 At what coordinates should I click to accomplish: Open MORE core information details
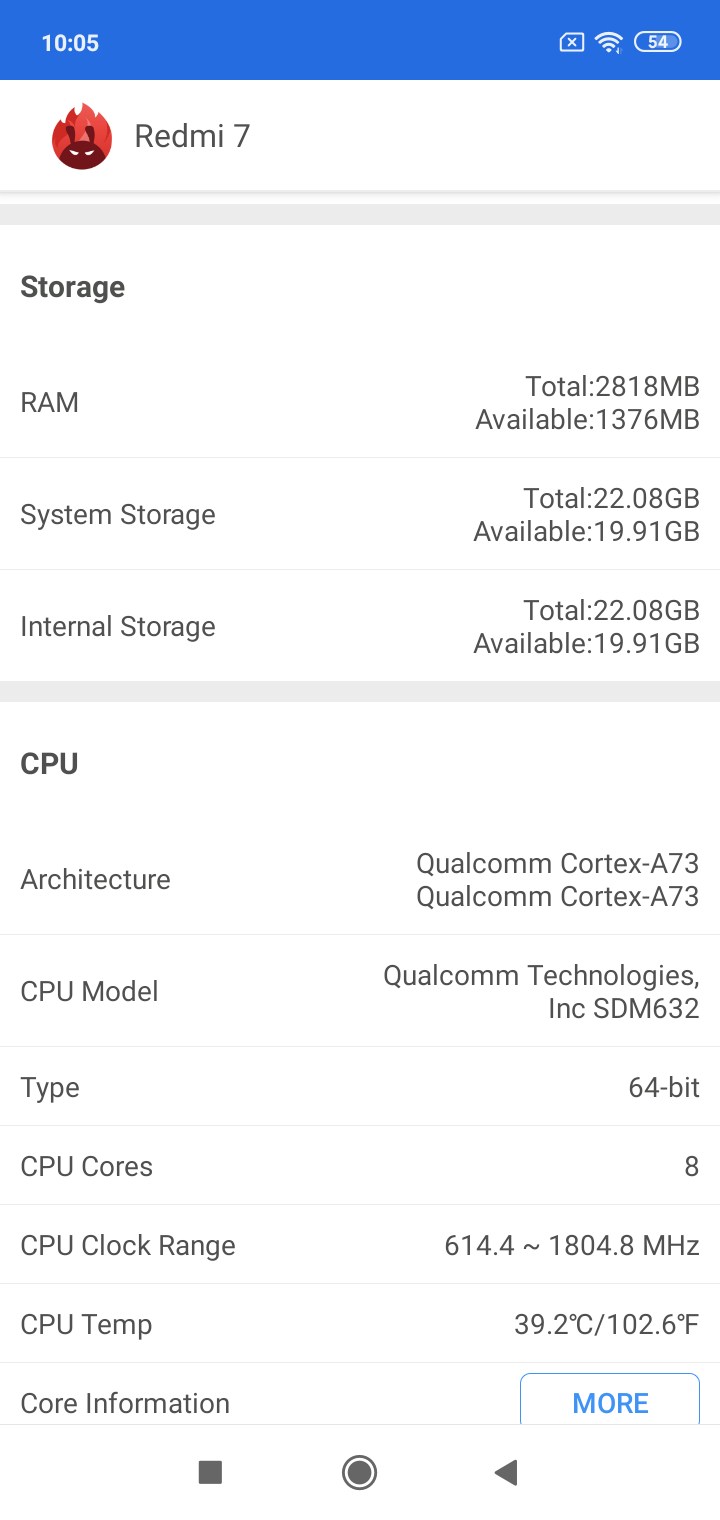(610, 1399)
